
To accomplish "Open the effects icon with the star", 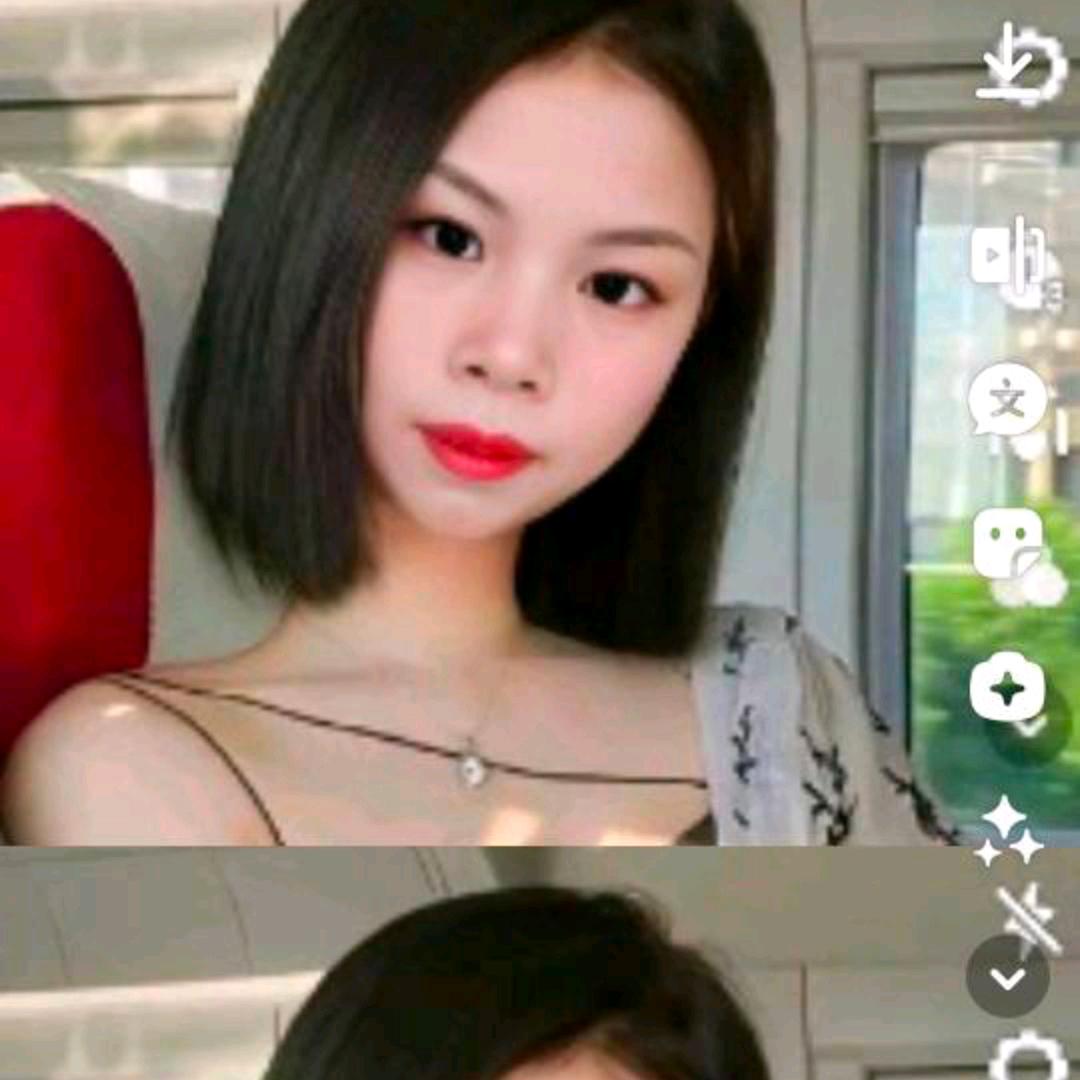I will pyautogui.click(x=1007, y=687).
